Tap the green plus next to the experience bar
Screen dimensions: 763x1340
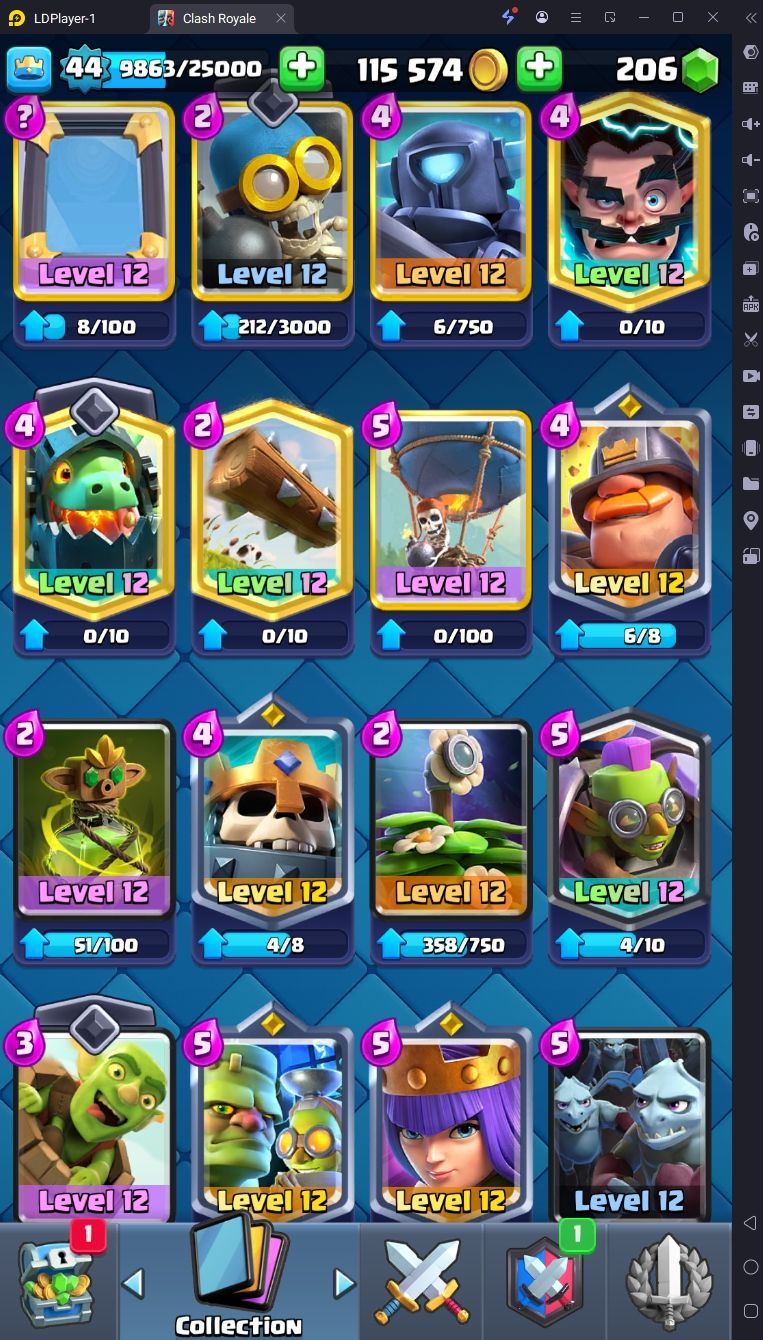[301, 68]
